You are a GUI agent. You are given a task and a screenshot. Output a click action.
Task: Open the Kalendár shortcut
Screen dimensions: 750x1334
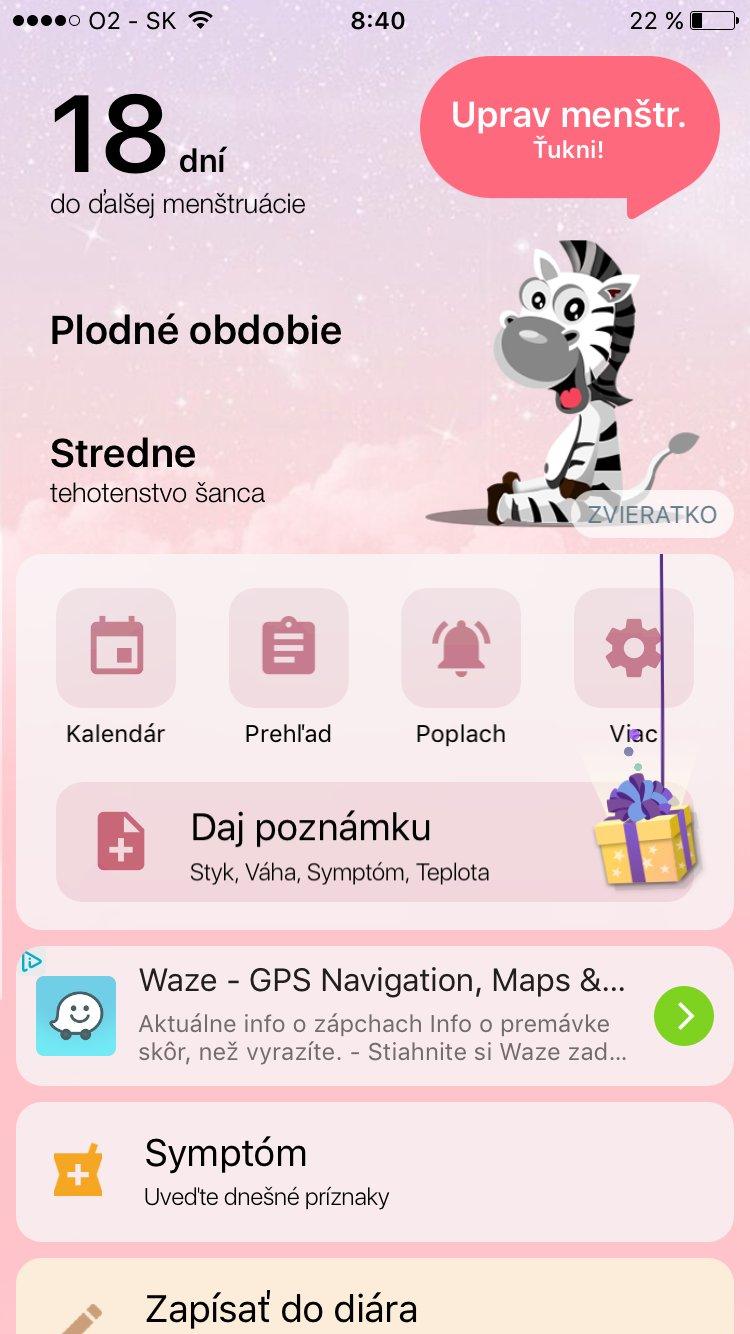click(116, 648)
